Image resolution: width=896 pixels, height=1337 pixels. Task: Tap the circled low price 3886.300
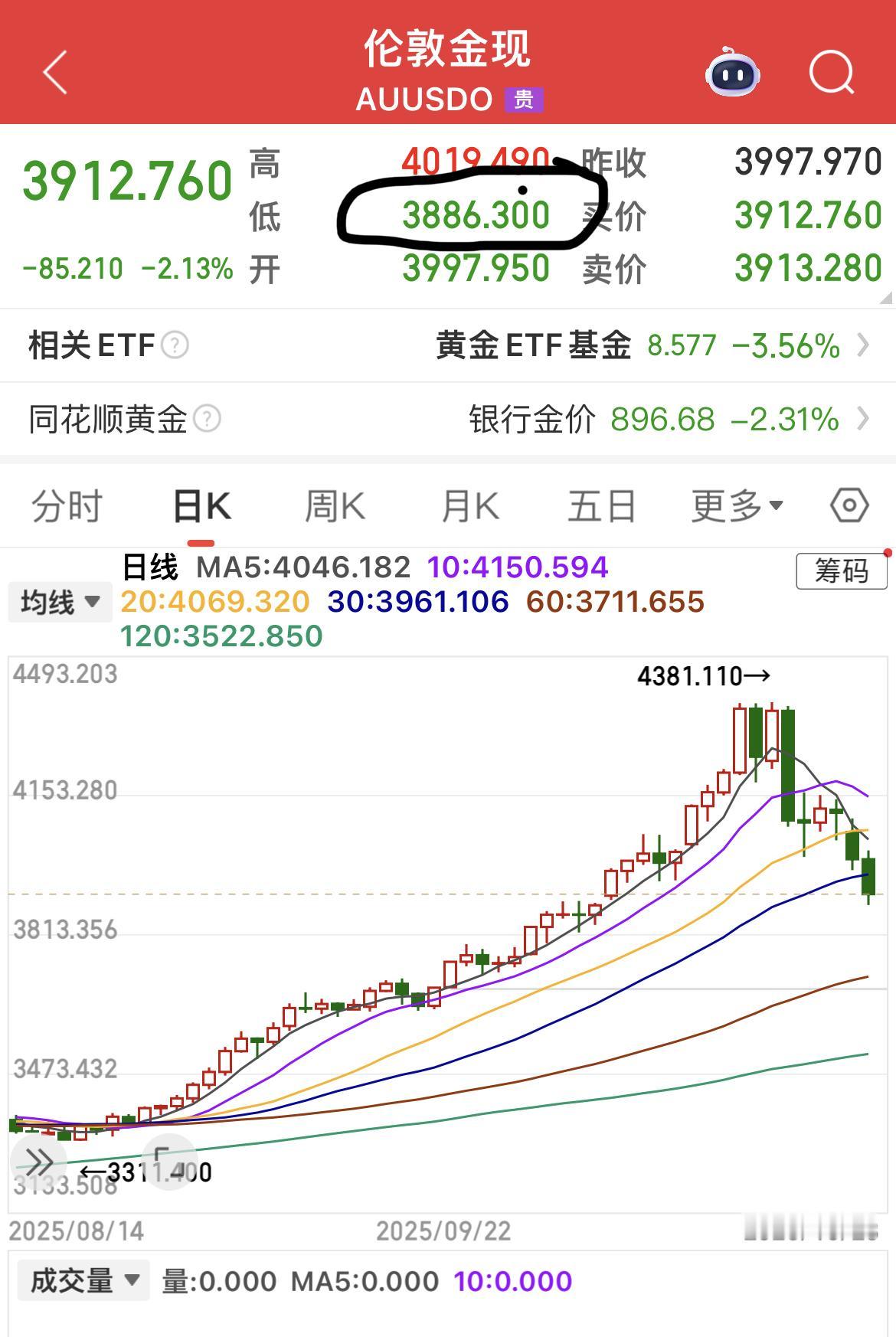pos(475,217)
